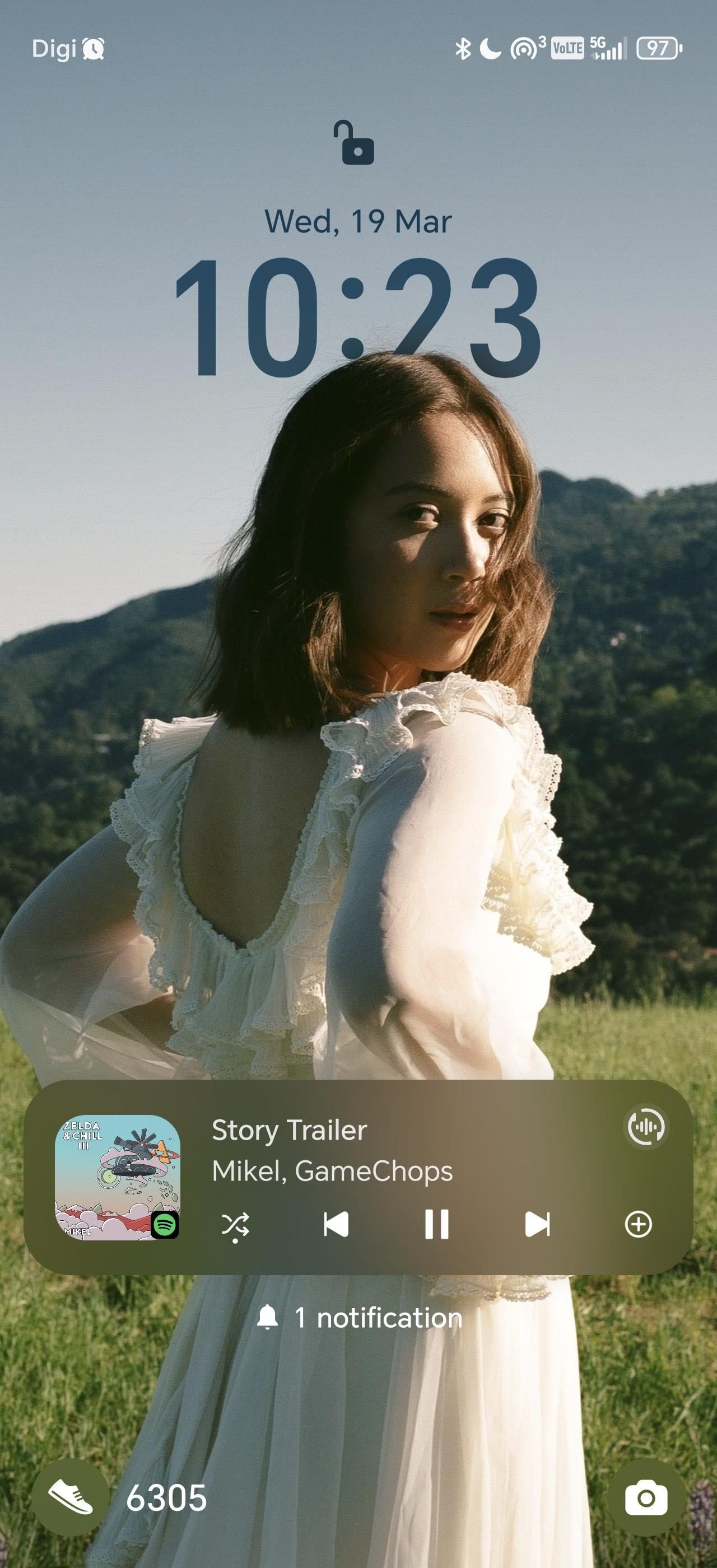Pause the Story Trailer track
The width and height of the screenshot is (717, 1568).
[436, 1224]
